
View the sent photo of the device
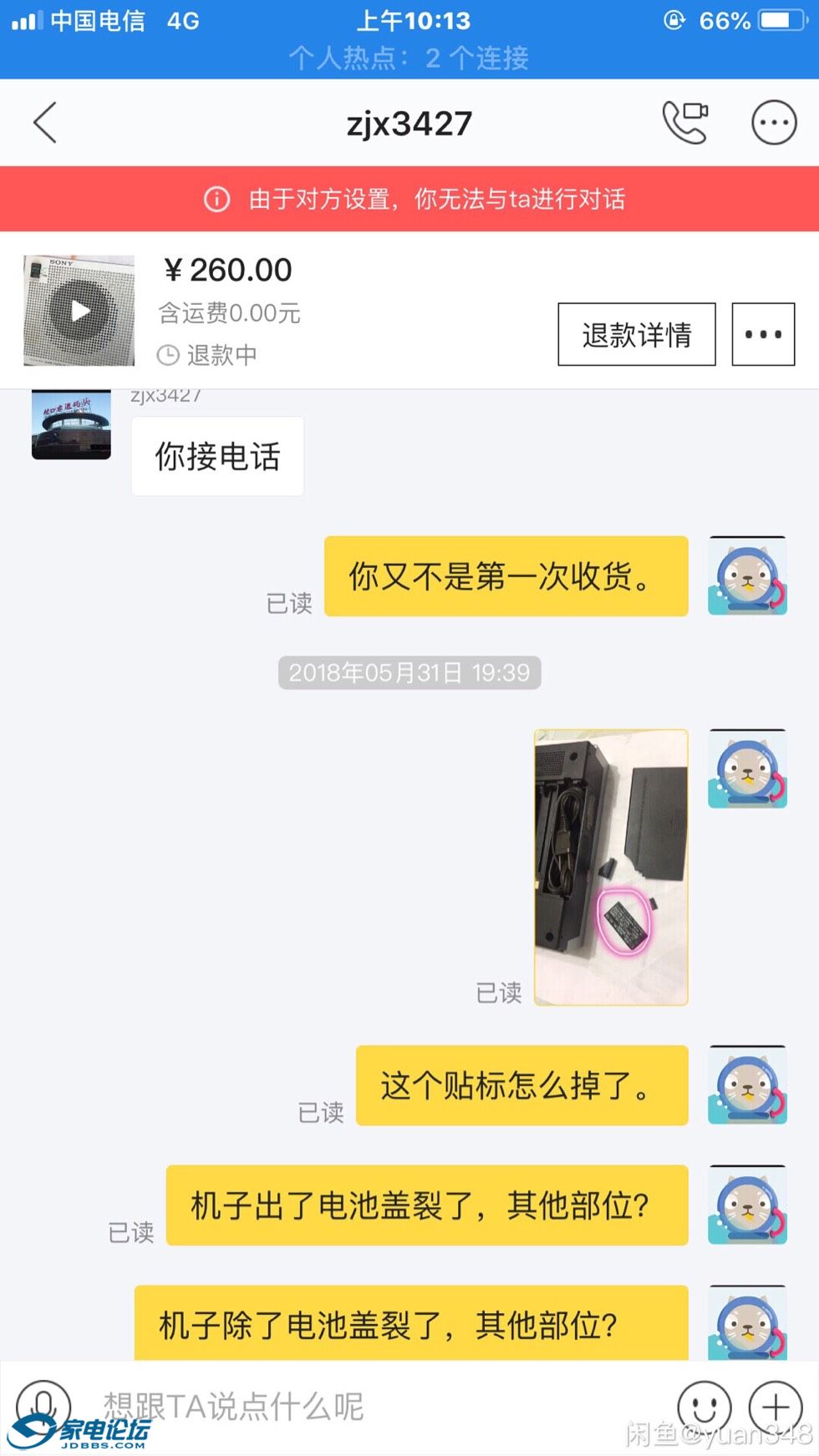click(x=611, y=867)
